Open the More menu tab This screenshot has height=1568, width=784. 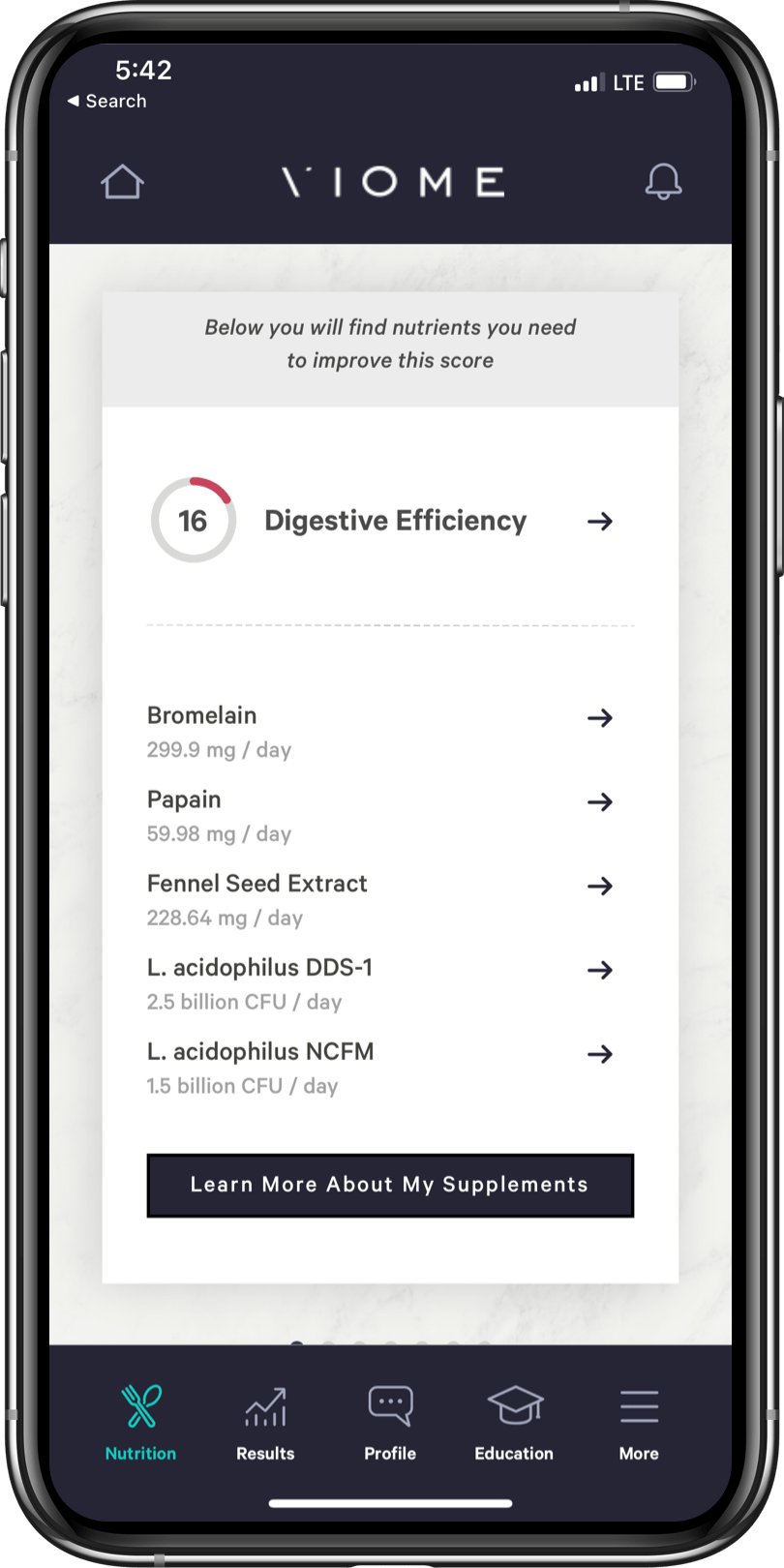point(639,1422)
